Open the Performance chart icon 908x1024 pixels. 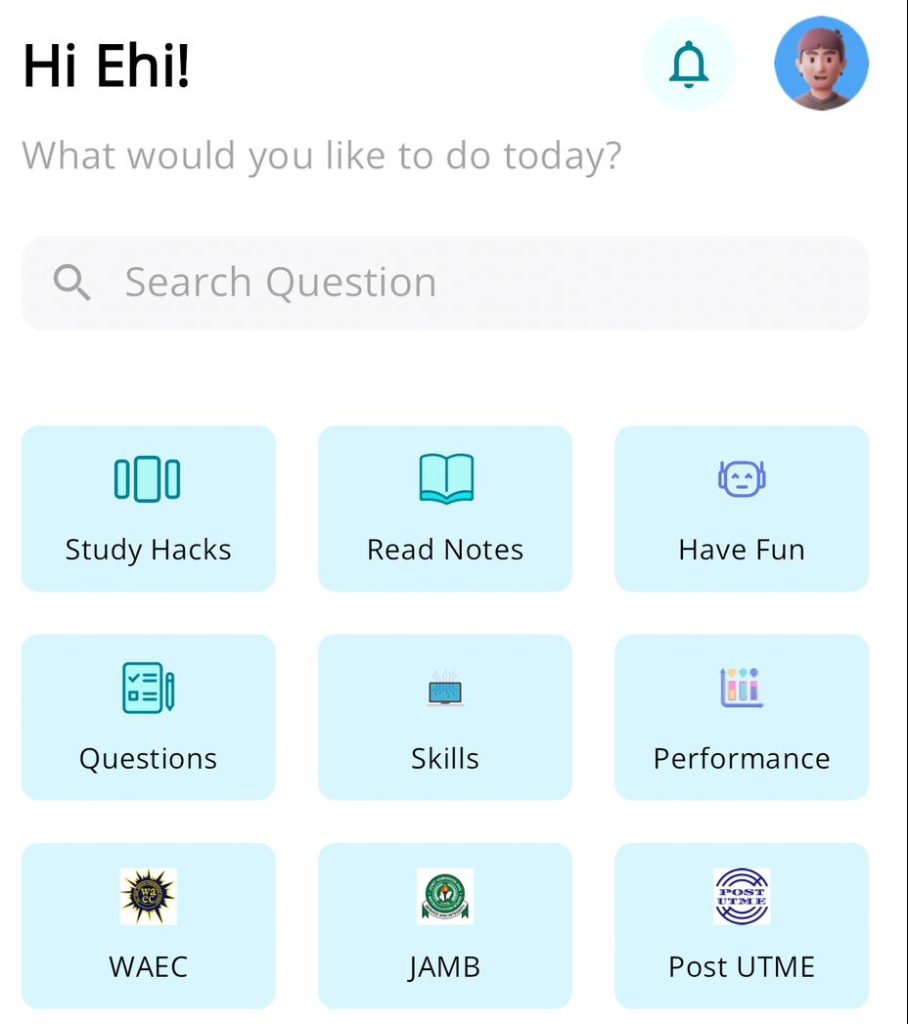click(741, 688)
